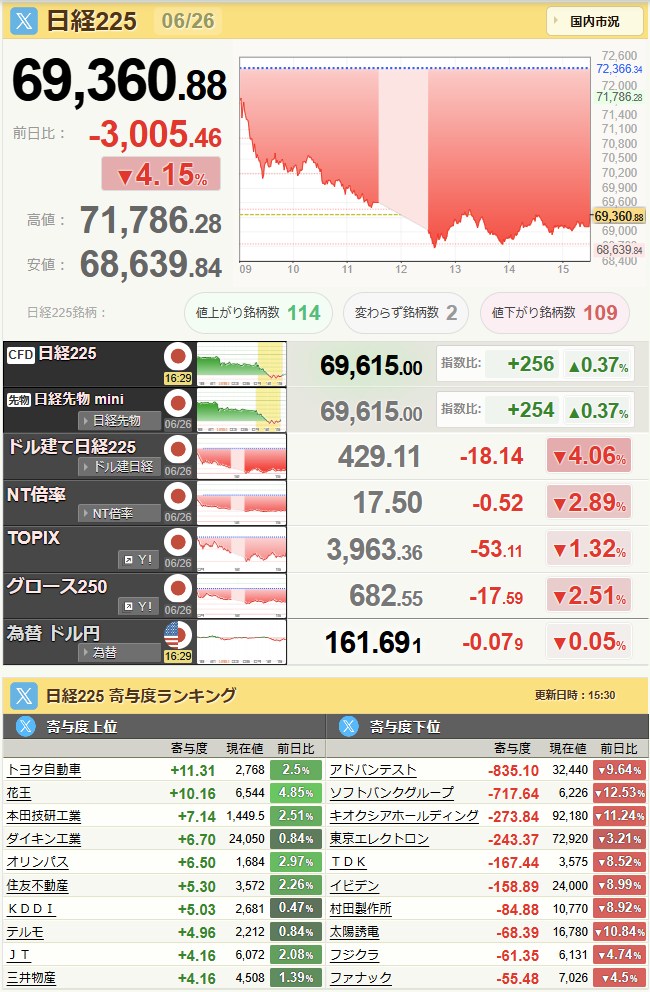Open the 日経先物 link
The image size is (650, 992).
coord(119,420)
